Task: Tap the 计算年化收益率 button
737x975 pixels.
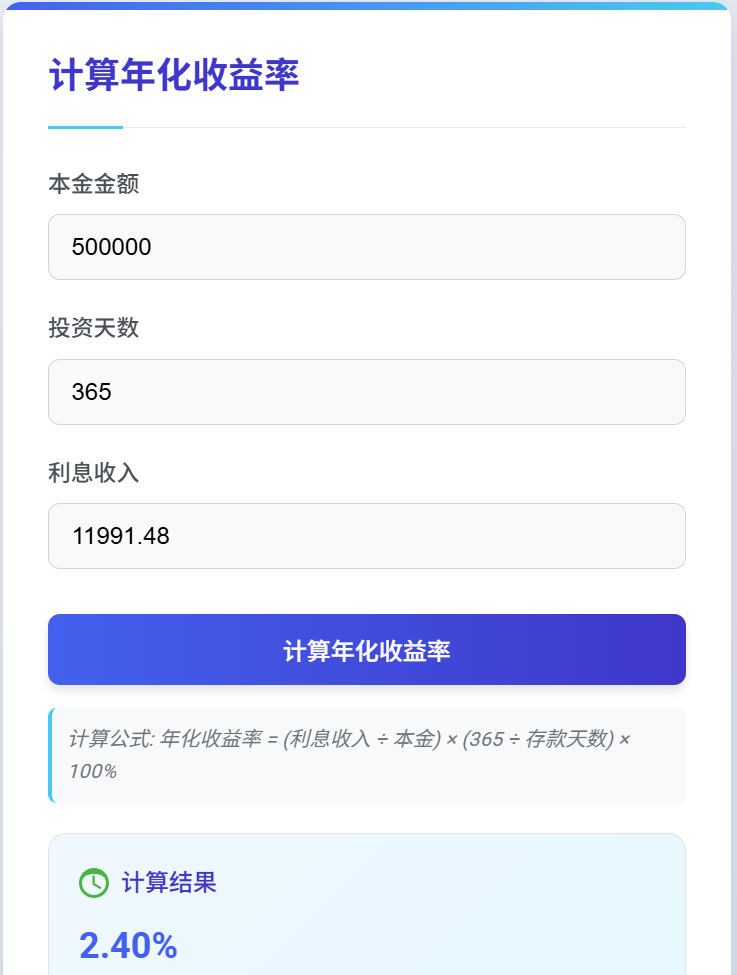Action: (366, 650)
